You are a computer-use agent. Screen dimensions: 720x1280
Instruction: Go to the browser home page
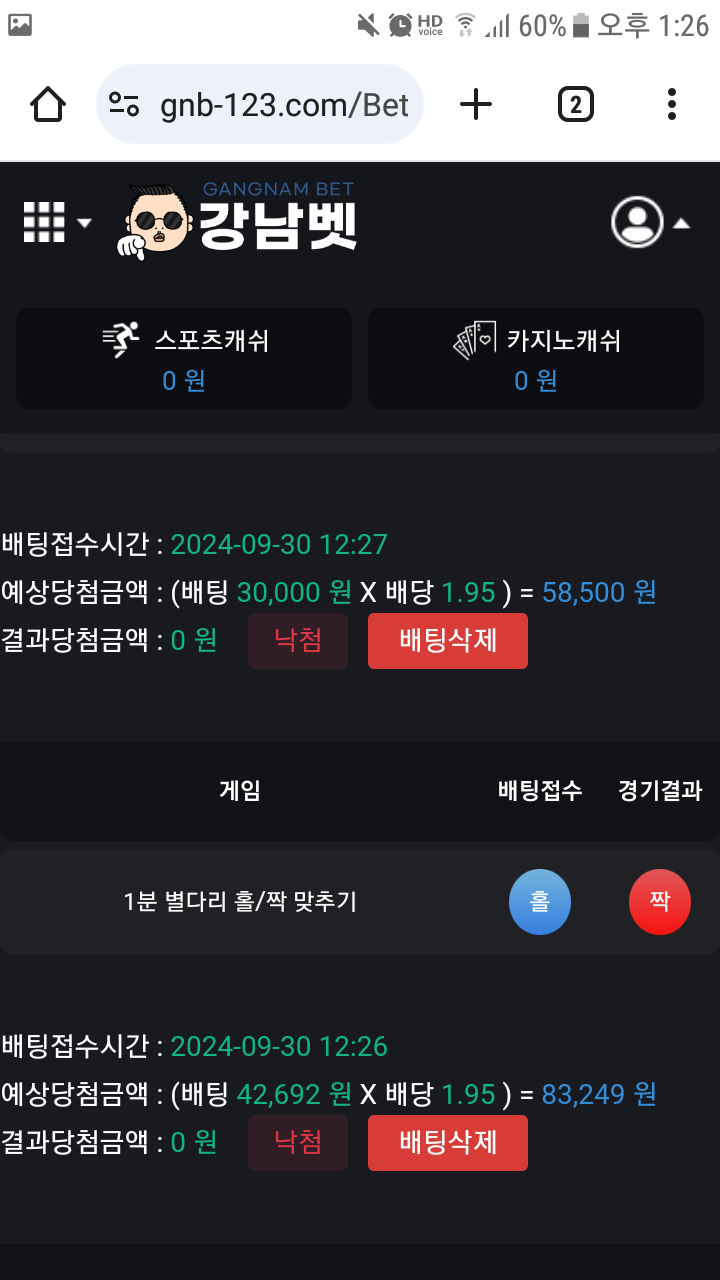pyautogui.click(x=48, y=104)
